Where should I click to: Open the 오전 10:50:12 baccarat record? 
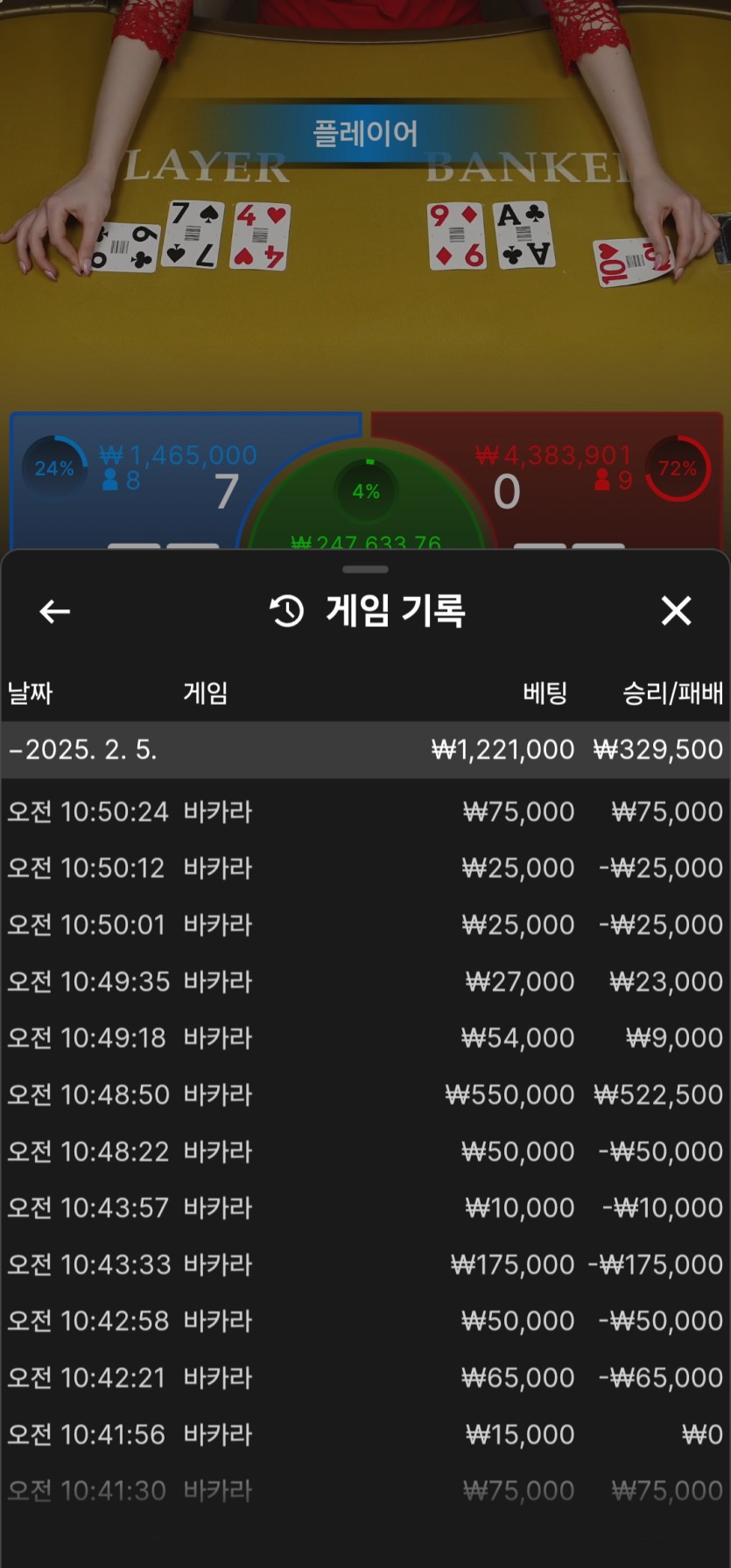tap(365, 868)
